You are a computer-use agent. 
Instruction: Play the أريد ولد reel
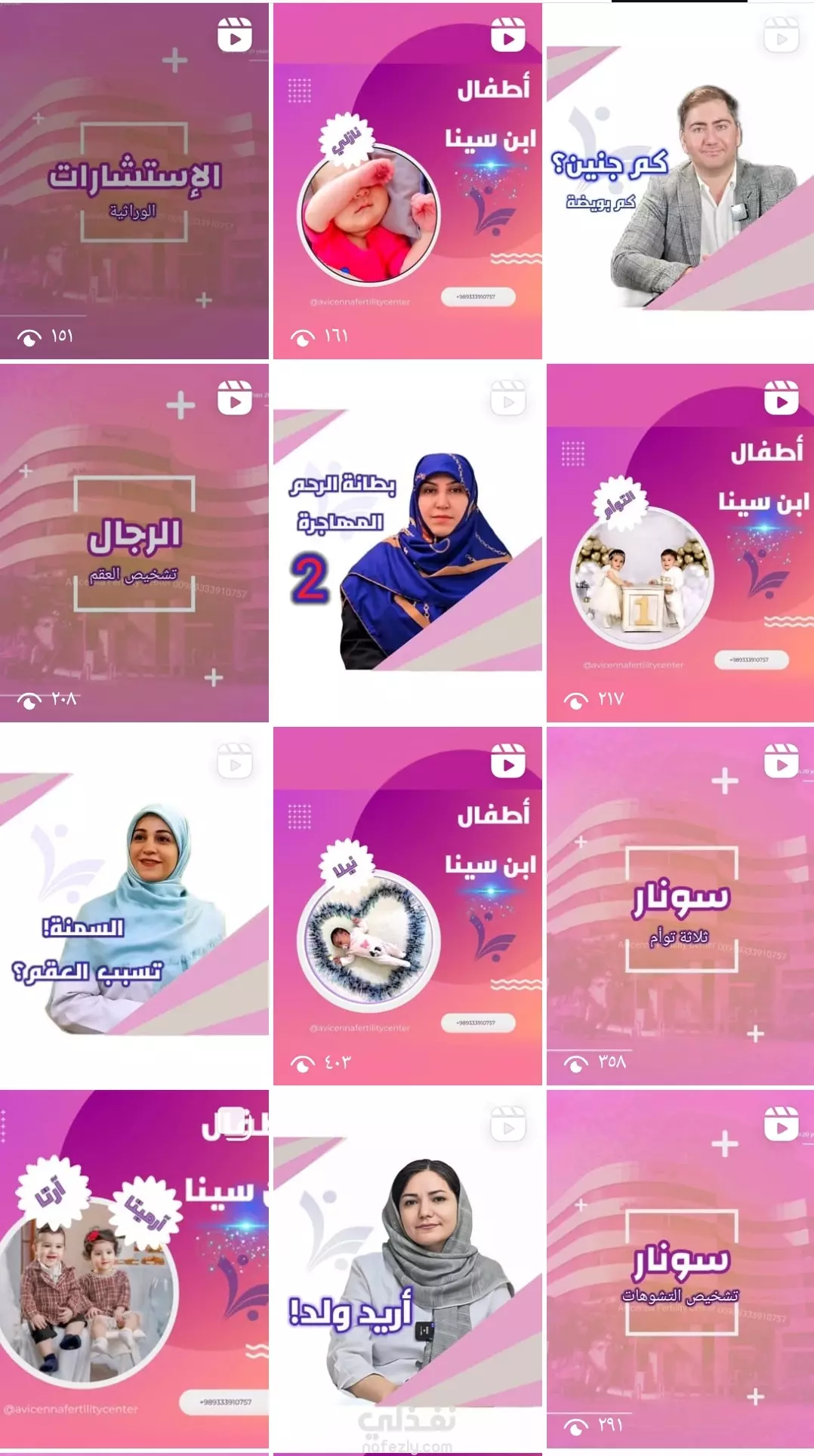[x=408, y=1270]
